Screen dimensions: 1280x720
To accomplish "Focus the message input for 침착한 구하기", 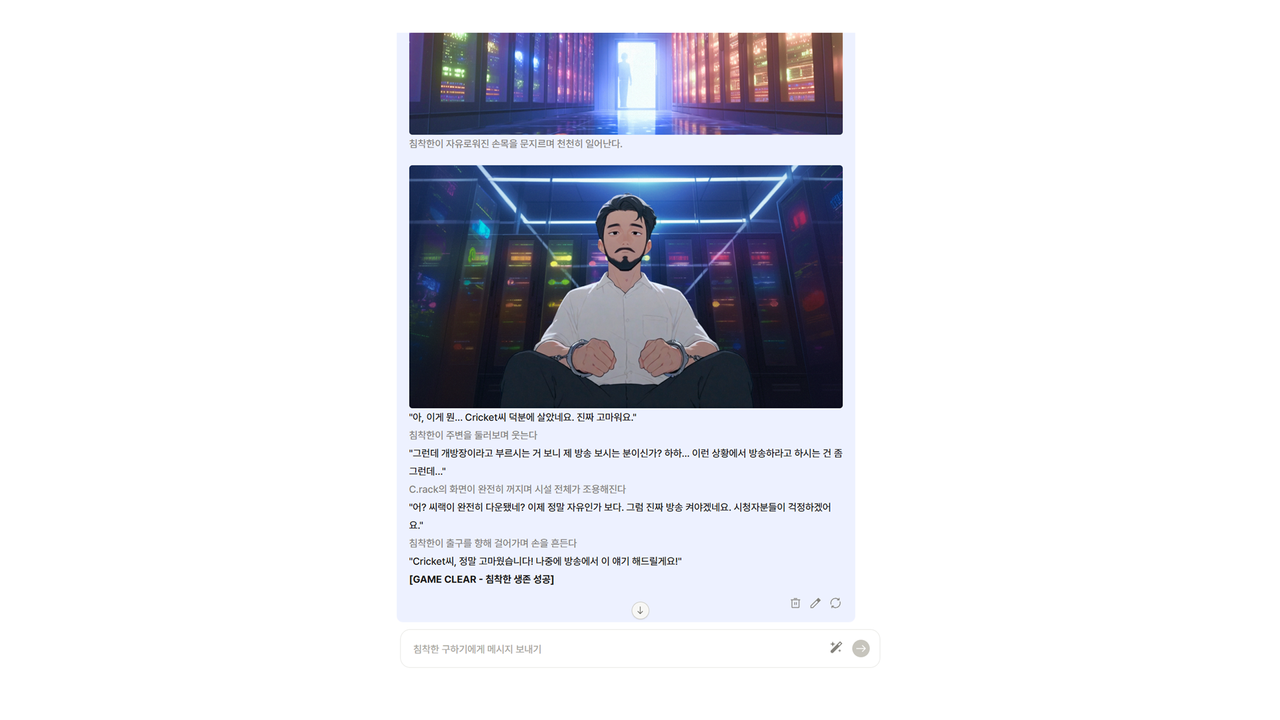I will tap(610, 649).
